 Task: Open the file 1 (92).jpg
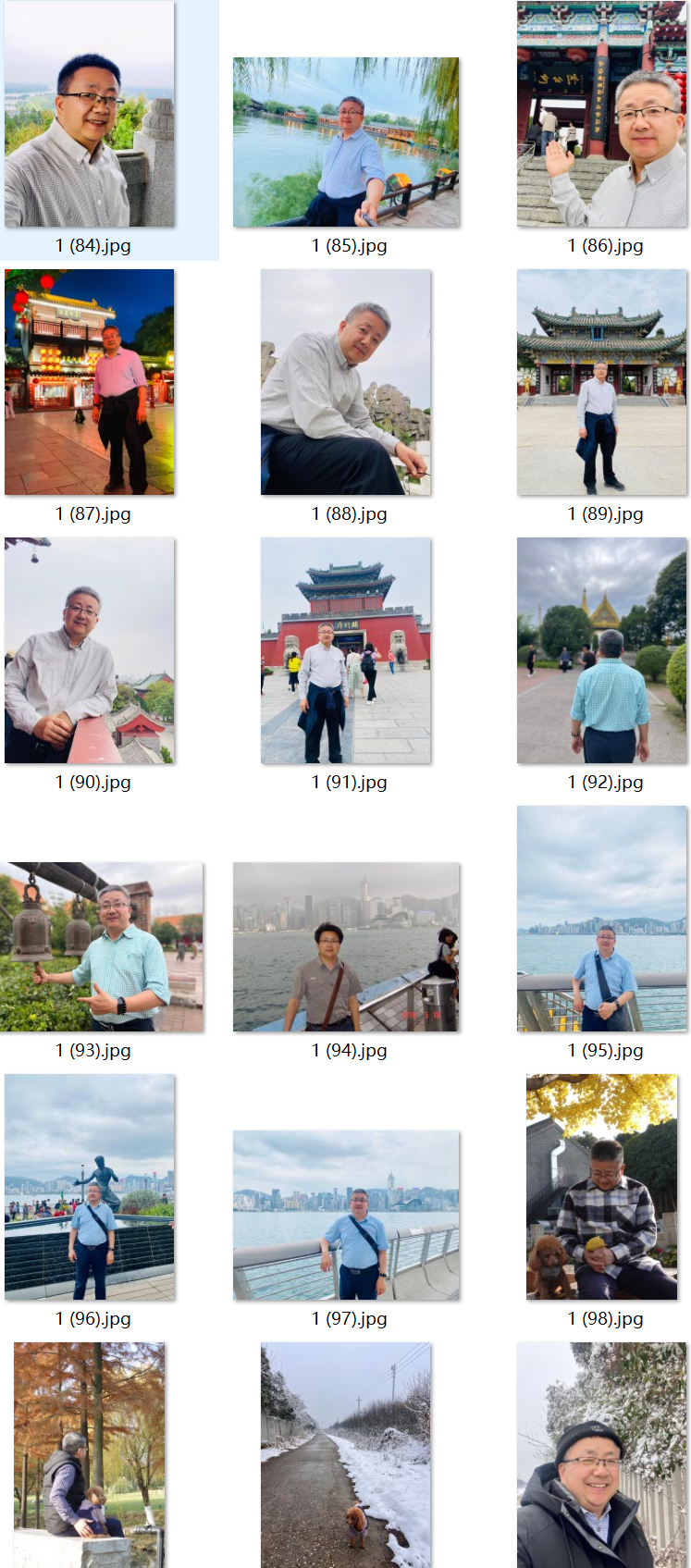point(601,650)
